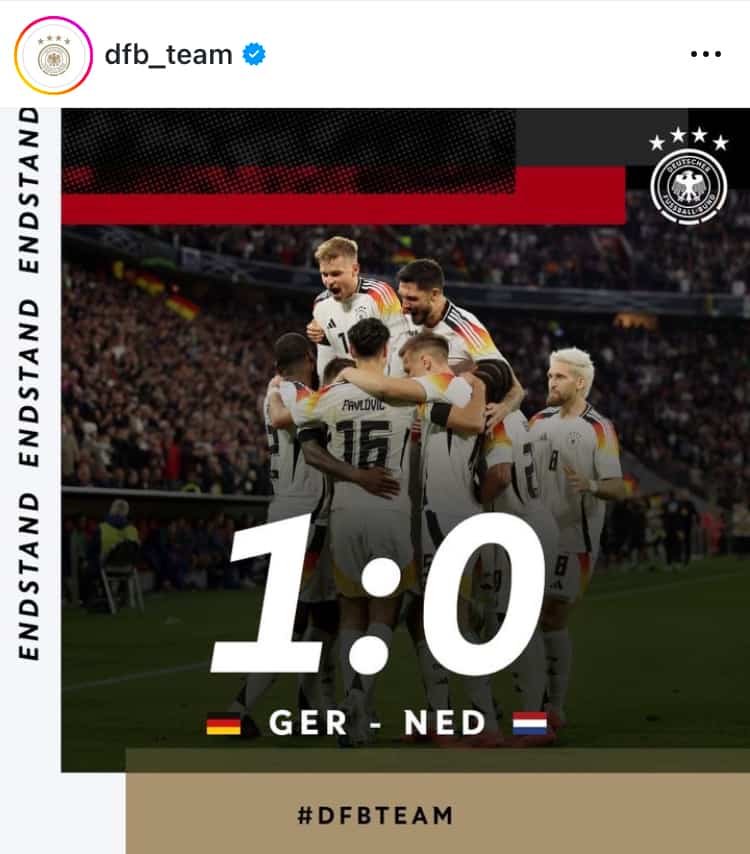
Task: Click the DFB eagle crest logo
Action: [x=689, y=187]
